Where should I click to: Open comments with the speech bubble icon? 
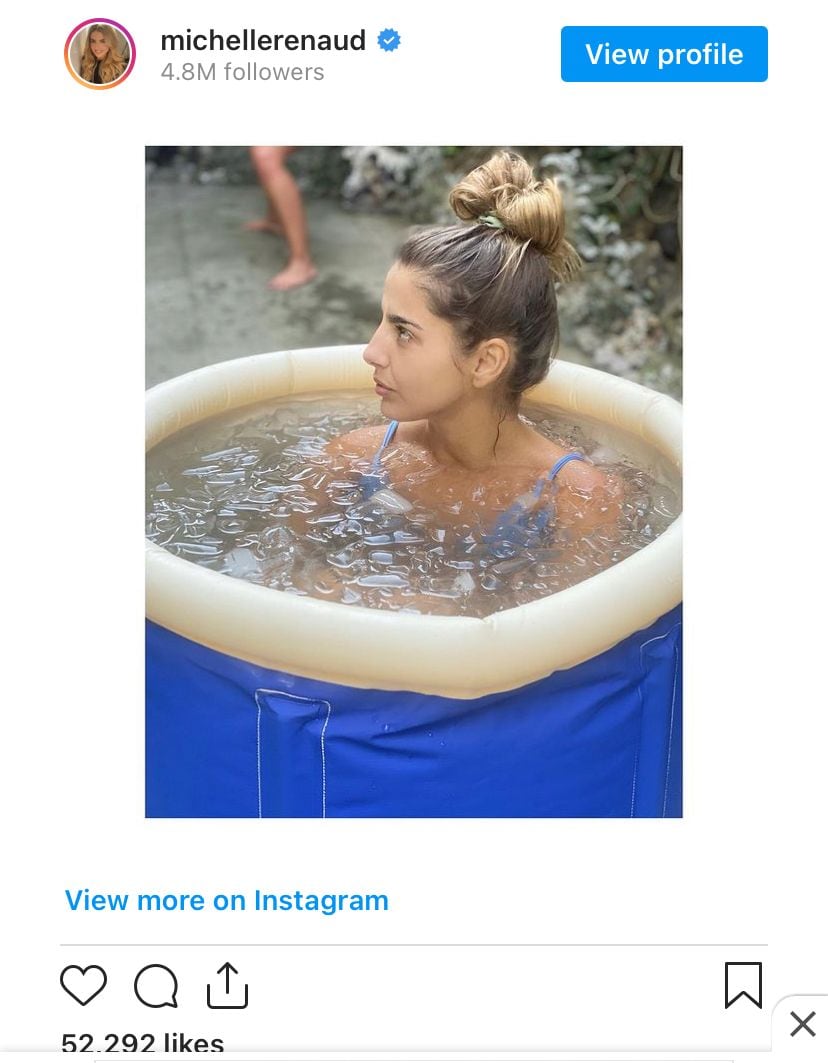156,986
